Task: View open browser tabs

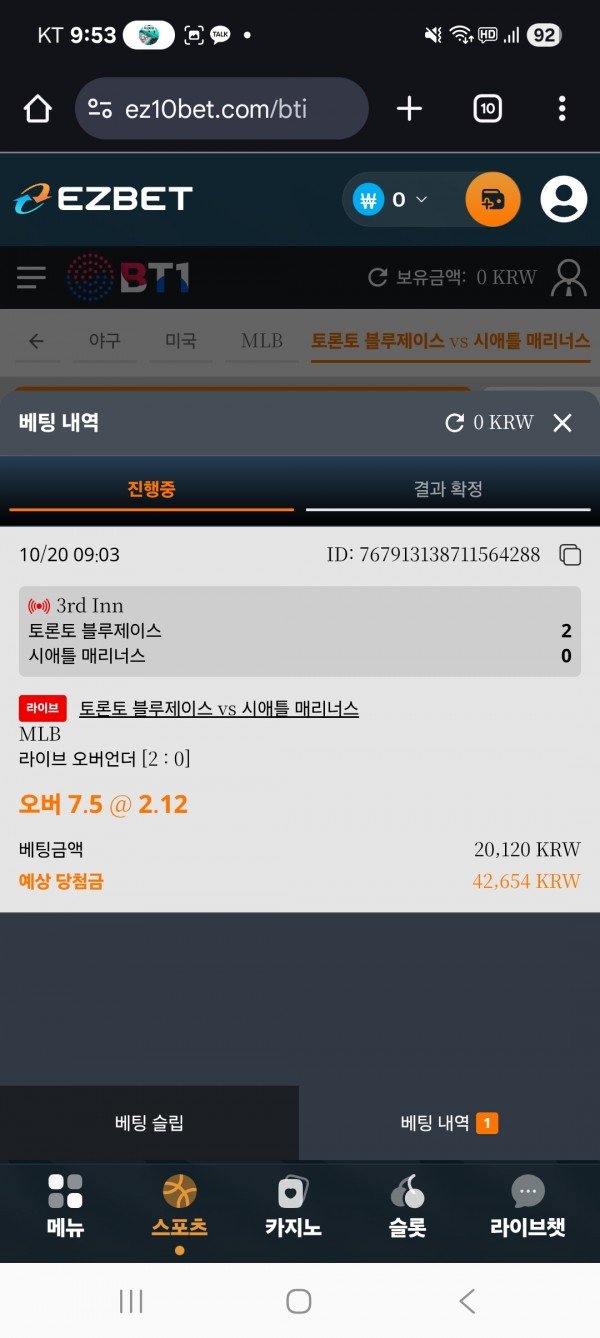Action: pyautogui.click(x=487, y=109)
